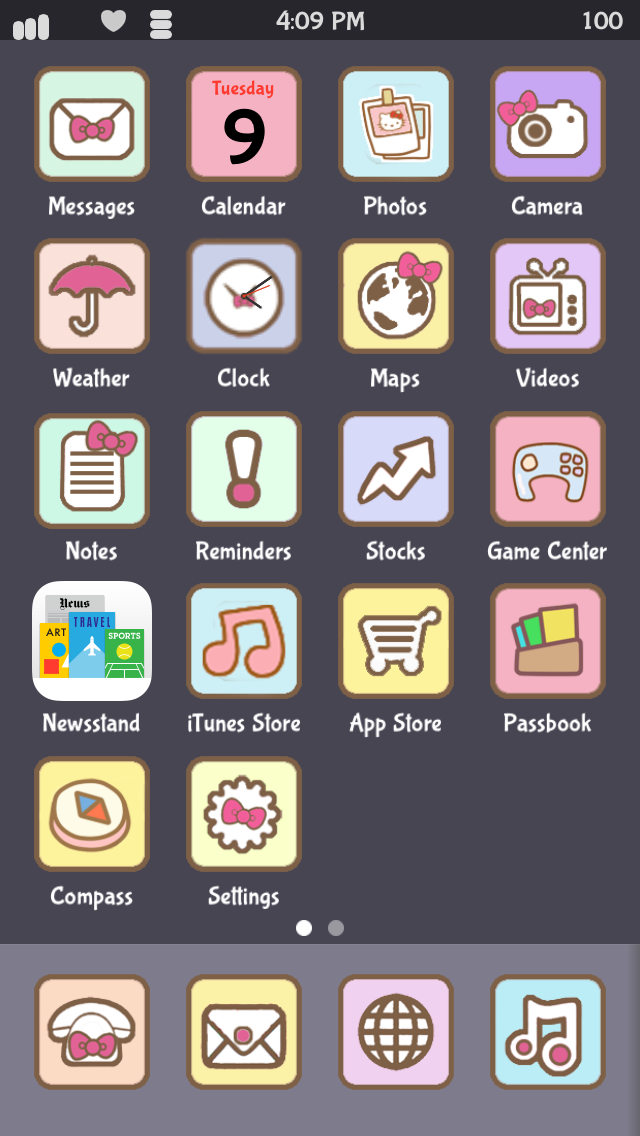Launch the Reminders app
The image size is (640, 1136).
244,469
